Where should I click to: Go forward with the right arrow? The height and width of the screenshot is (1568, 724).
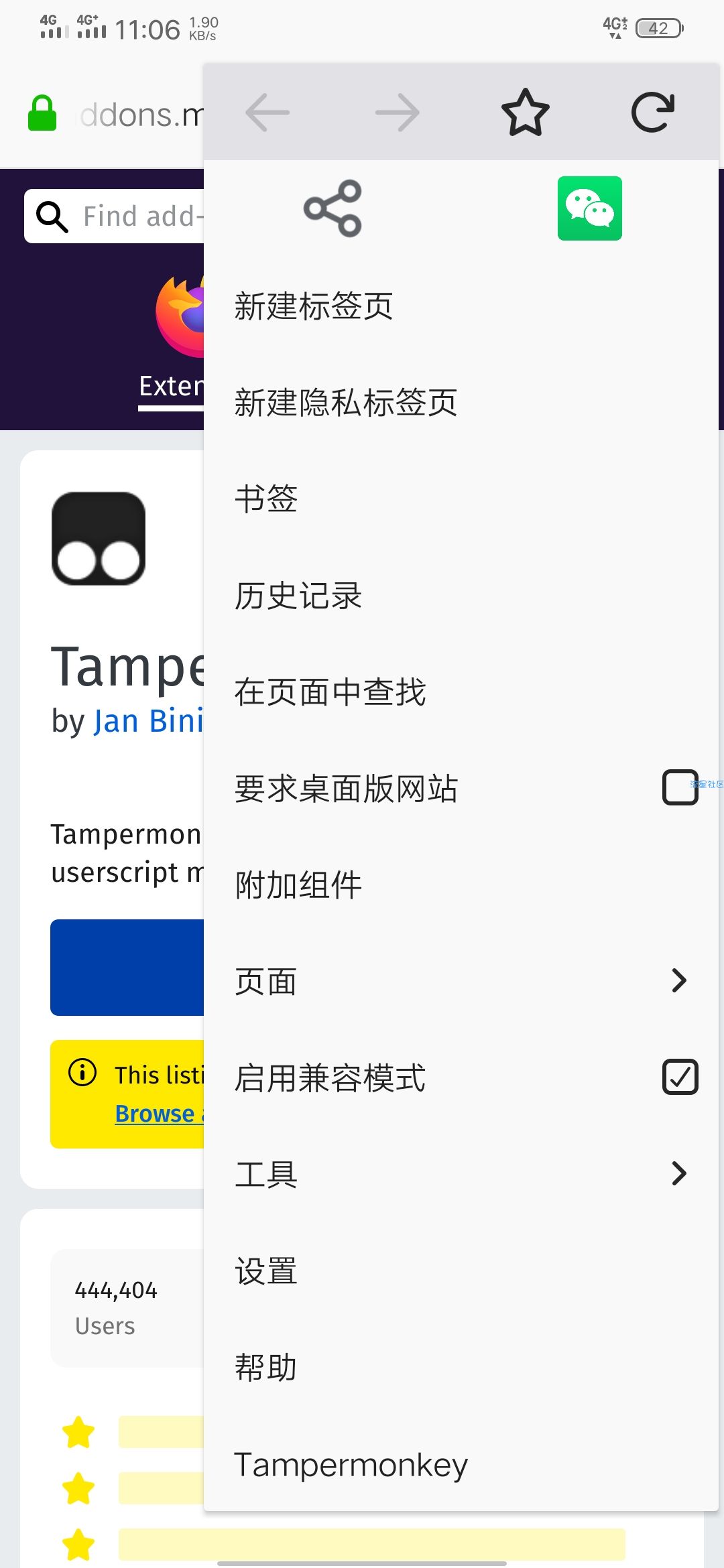(x=397, y=113)
